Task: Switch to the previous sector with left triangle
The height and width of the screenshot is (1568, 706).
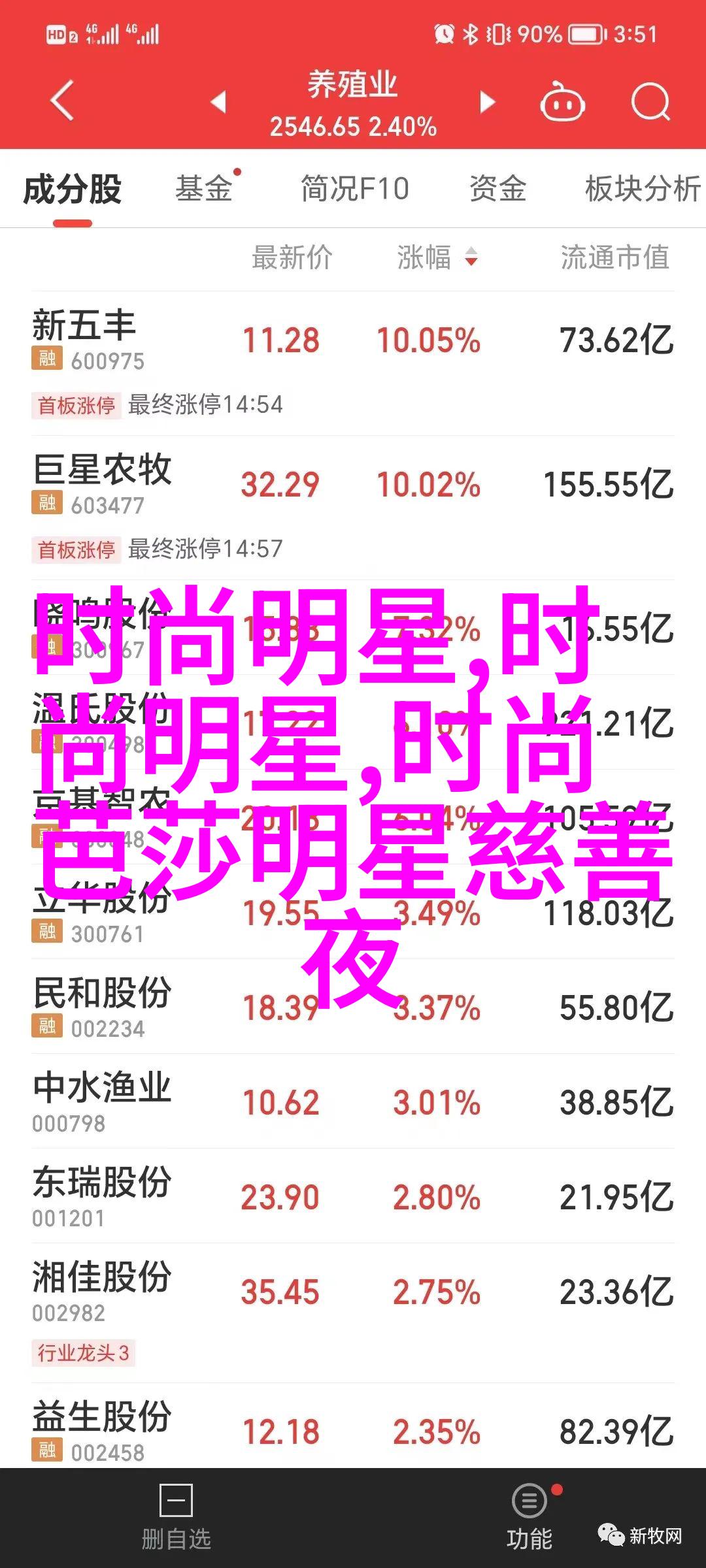Action: coord(218,102)
